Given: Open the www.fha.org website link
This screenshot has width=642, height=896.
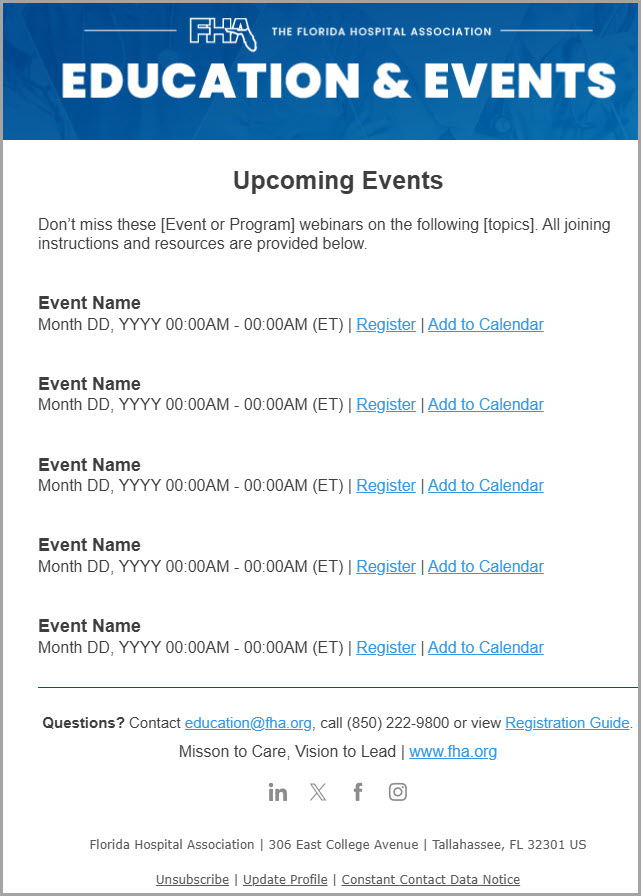Looking at the screenshot, I should [x=453, y=751].
